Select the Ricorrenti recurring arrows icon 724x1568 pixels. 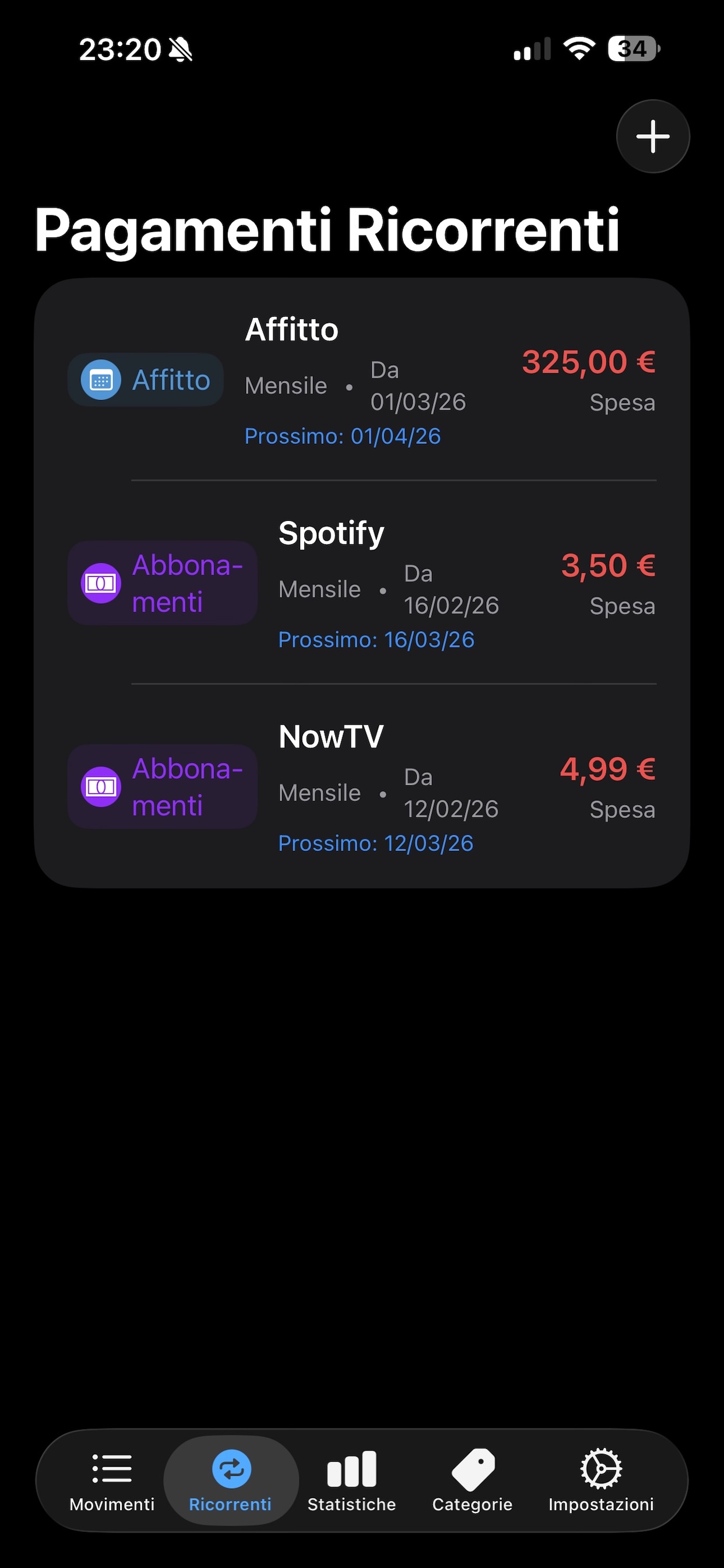[231, 1469]
